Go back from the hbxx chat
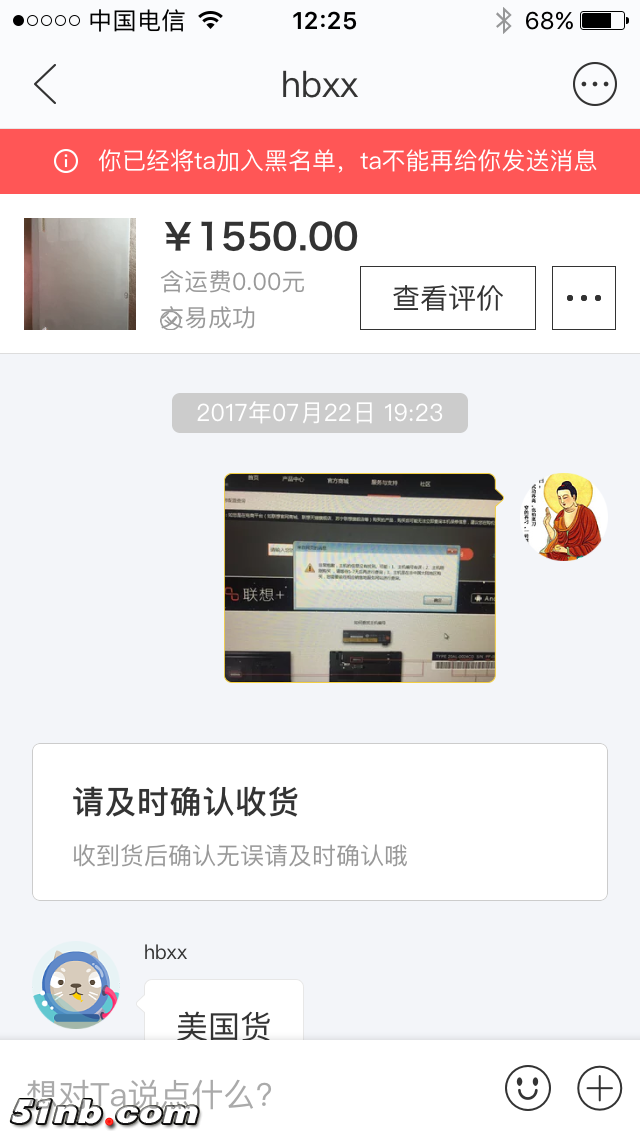The width and height of the screenshot is (640, 1136). 45,85
